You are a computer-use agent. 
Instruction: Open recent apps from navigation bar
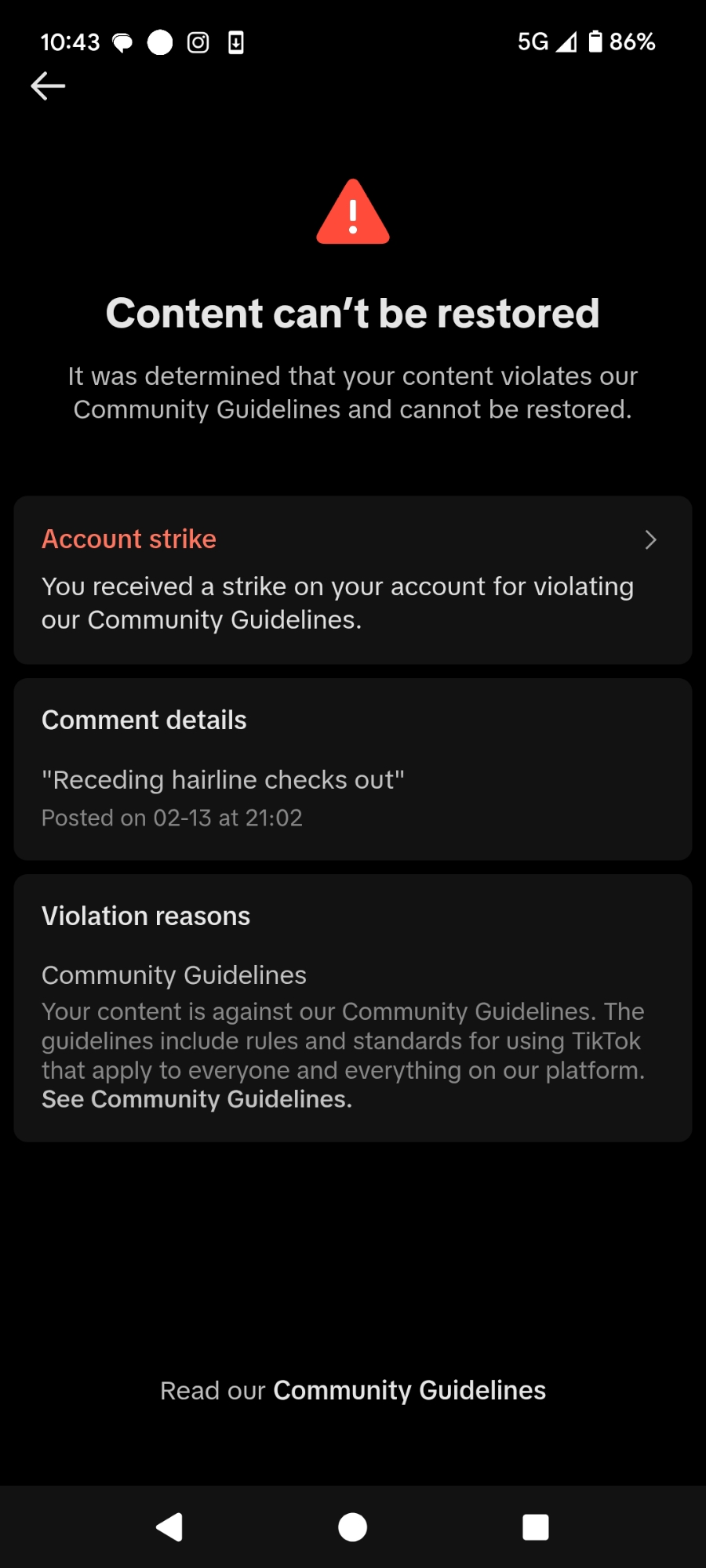(x=535, y=1526)
